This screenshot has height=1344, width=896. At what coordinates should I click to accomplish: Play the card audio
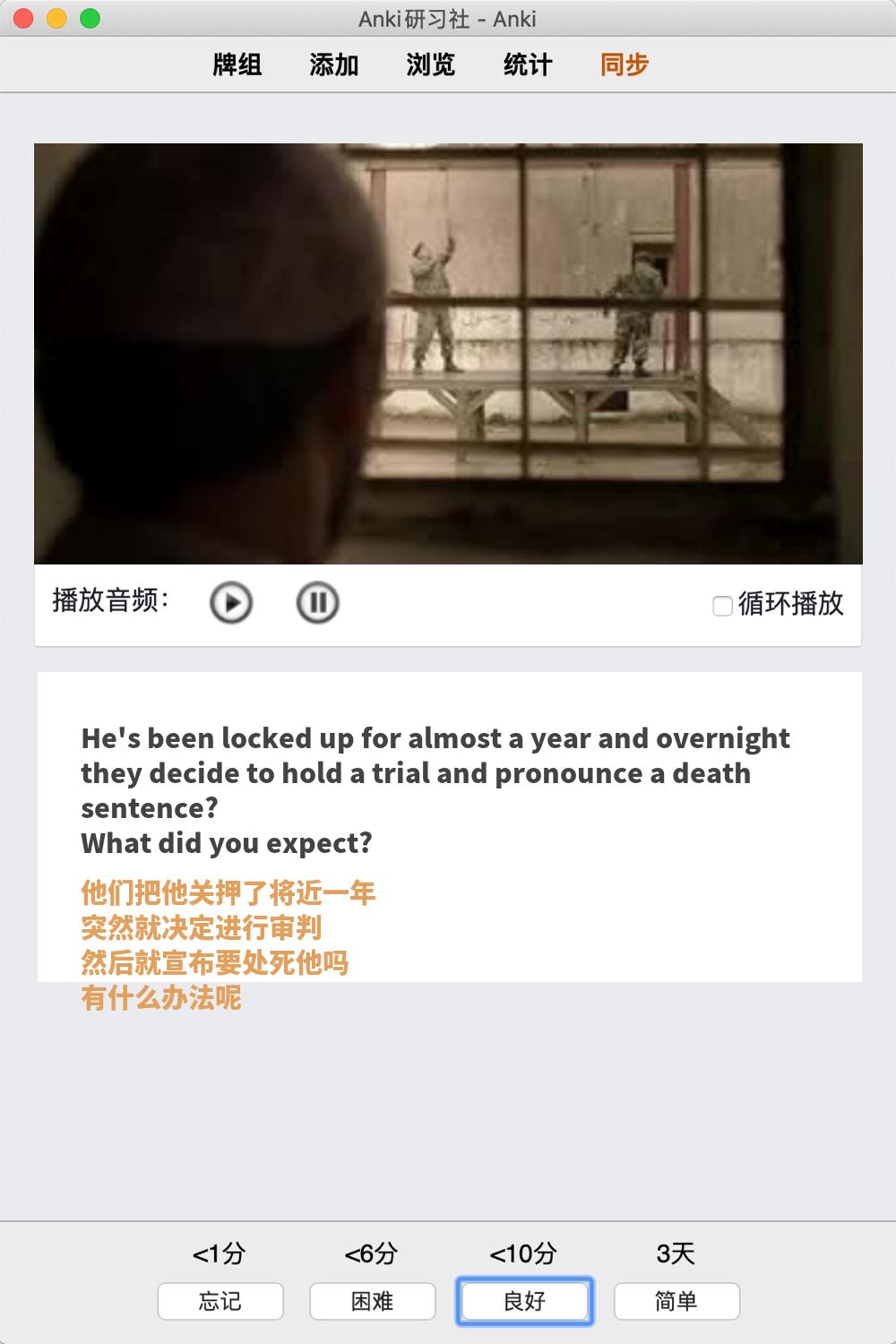pyautogui.click(x=231, y=602)
